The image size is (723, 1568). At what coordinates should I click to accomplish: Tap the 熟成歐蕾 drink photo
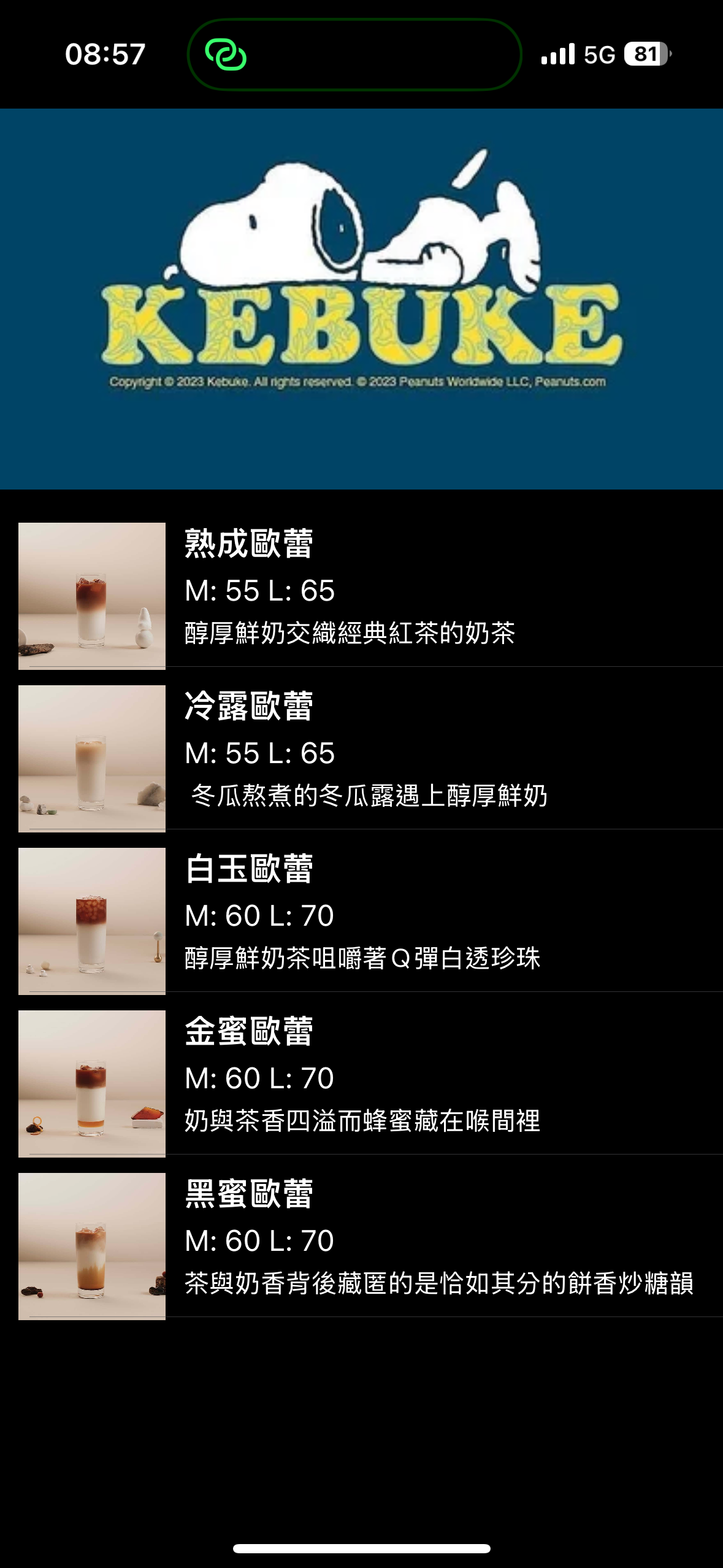click(92, 593)
